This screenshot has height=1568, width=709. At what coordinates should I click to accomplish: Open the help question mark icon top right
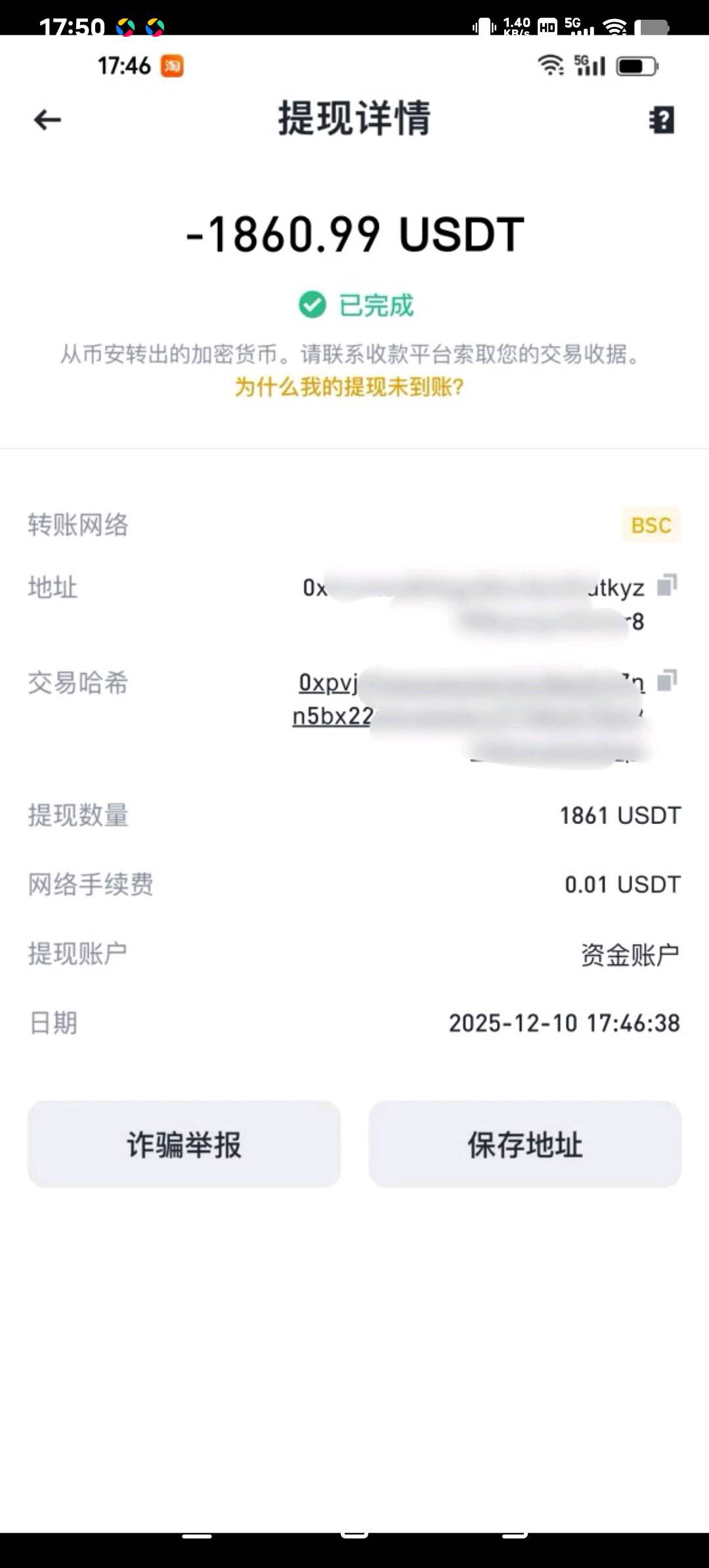662,120
